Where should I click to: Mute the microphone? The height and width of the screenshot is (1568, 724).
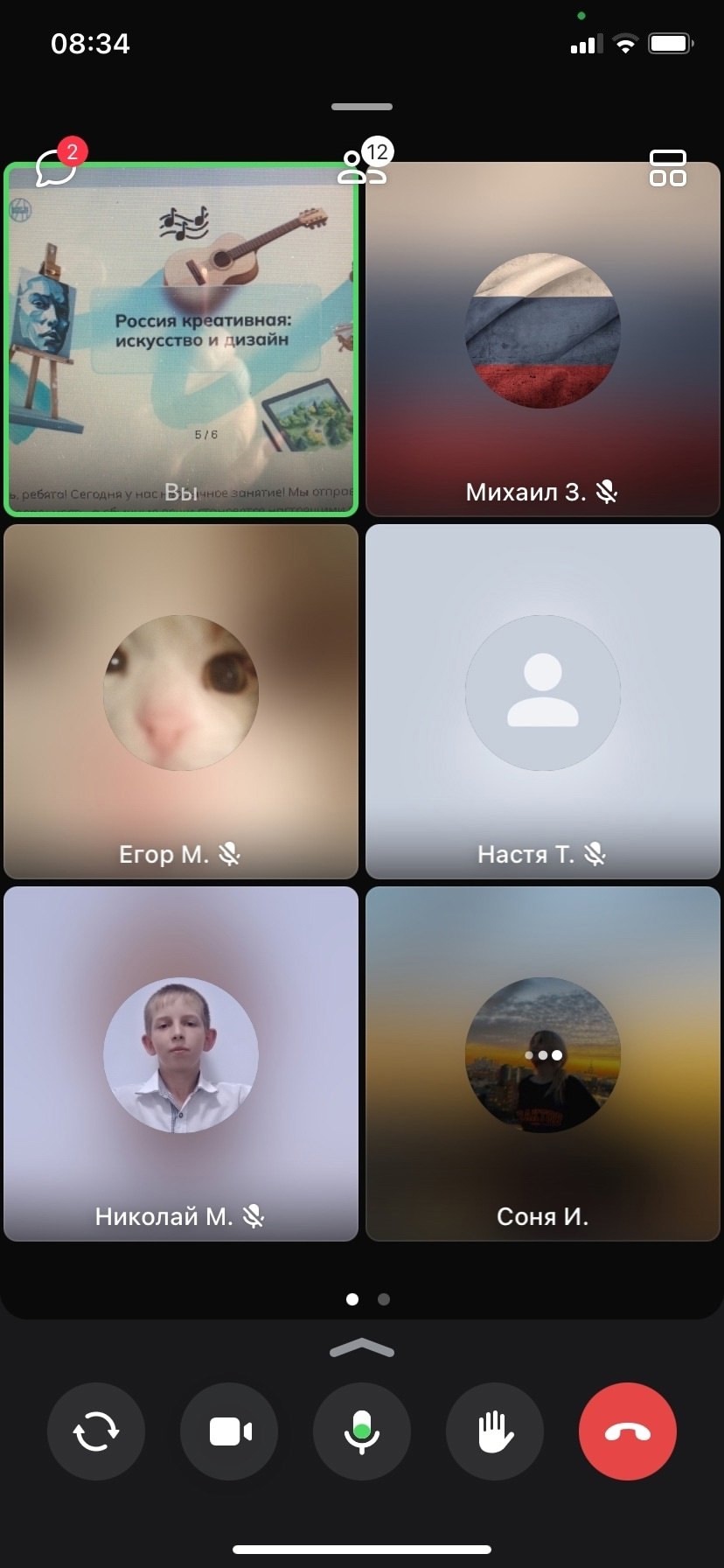click(x=362, y=1431)
